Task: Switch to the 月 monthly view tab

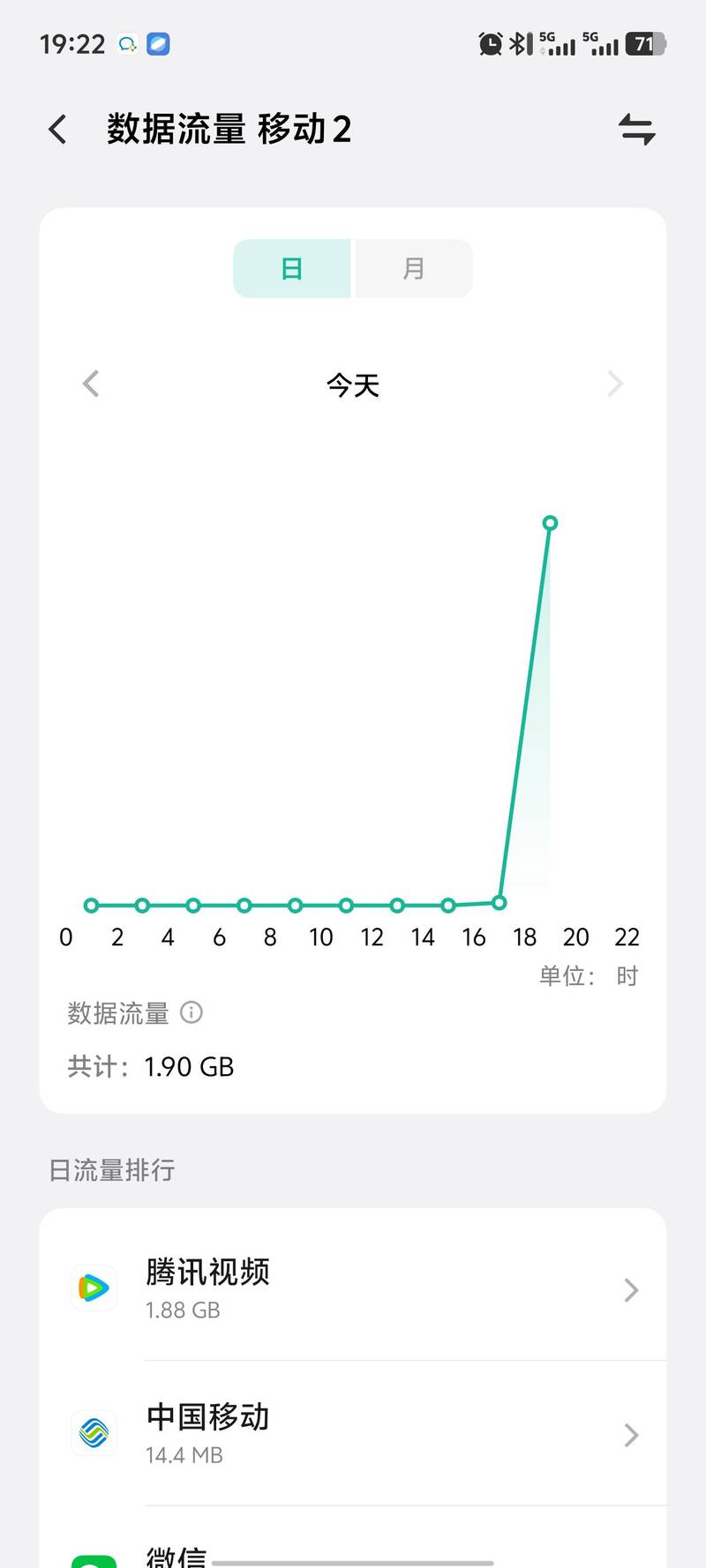Action: [414, 268]
